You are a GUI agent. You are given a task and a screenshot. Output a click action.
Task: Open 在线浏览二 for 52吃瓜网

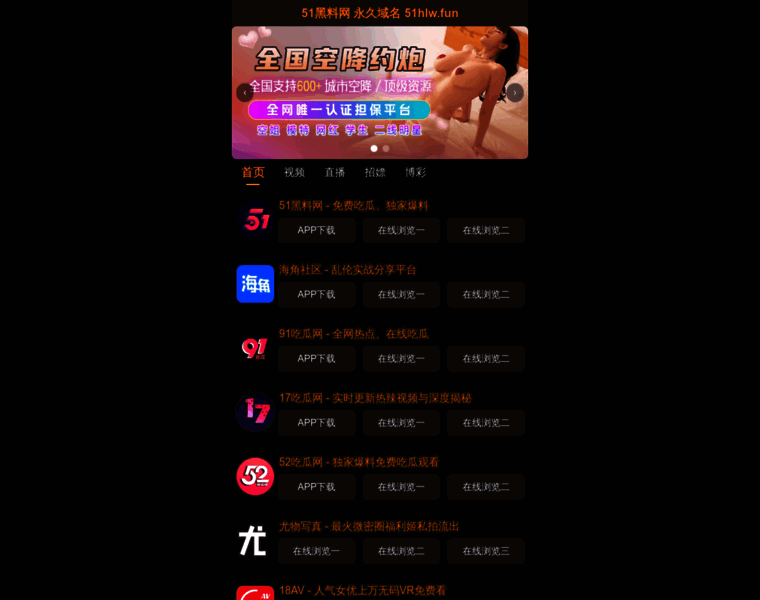coord(485,486)
